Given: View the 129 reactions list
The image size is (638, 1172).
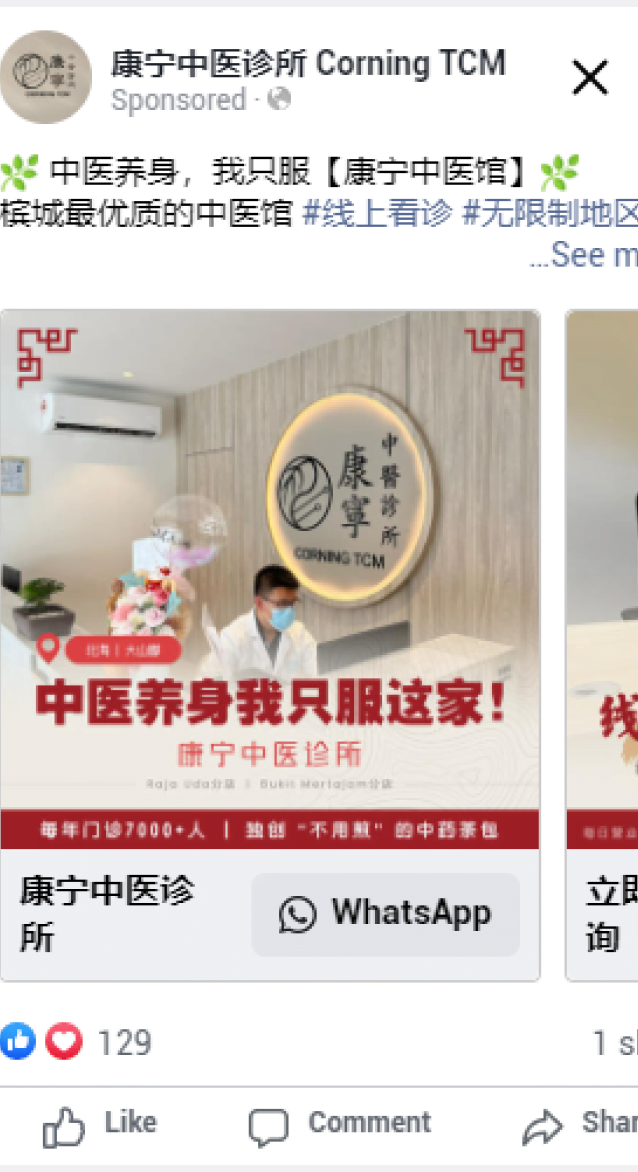Looking at the screenshot, I should tap(123, 1043).
